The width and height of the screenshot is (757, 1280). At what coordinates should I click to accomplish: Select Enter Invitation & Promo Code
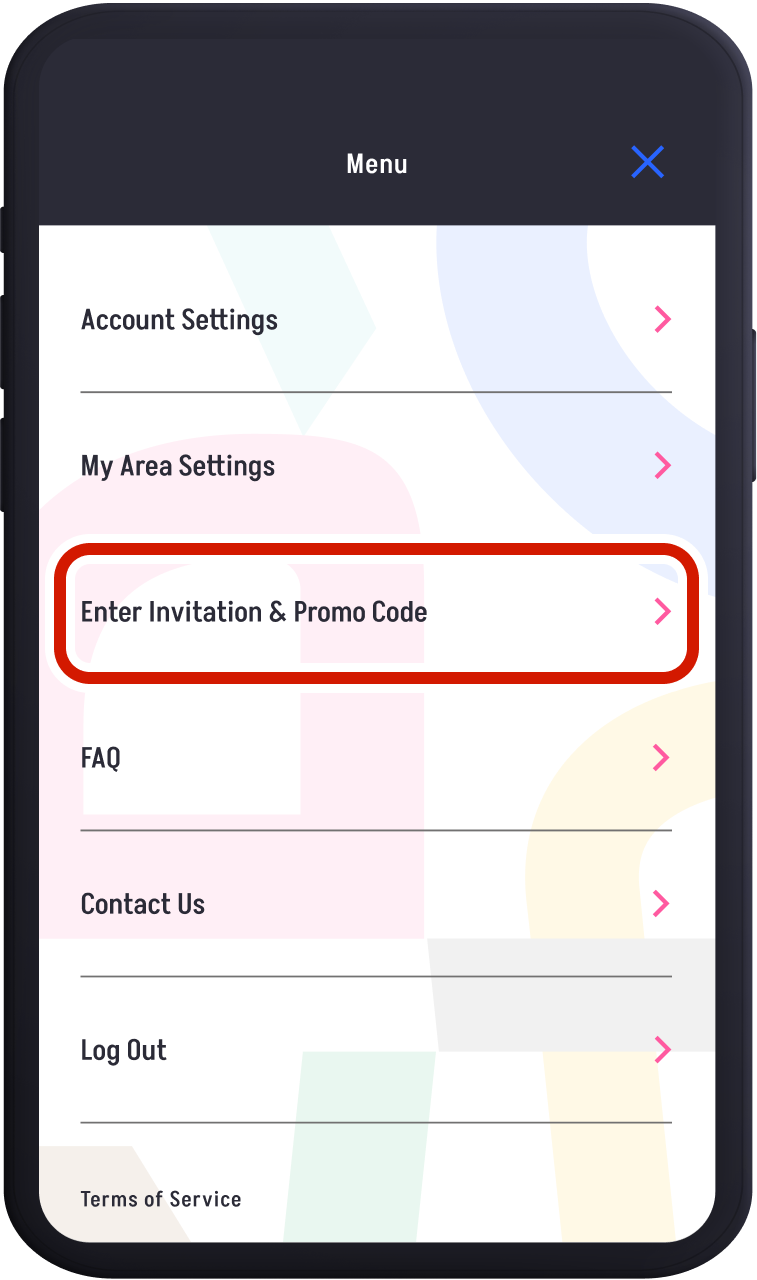click(375, 612)
